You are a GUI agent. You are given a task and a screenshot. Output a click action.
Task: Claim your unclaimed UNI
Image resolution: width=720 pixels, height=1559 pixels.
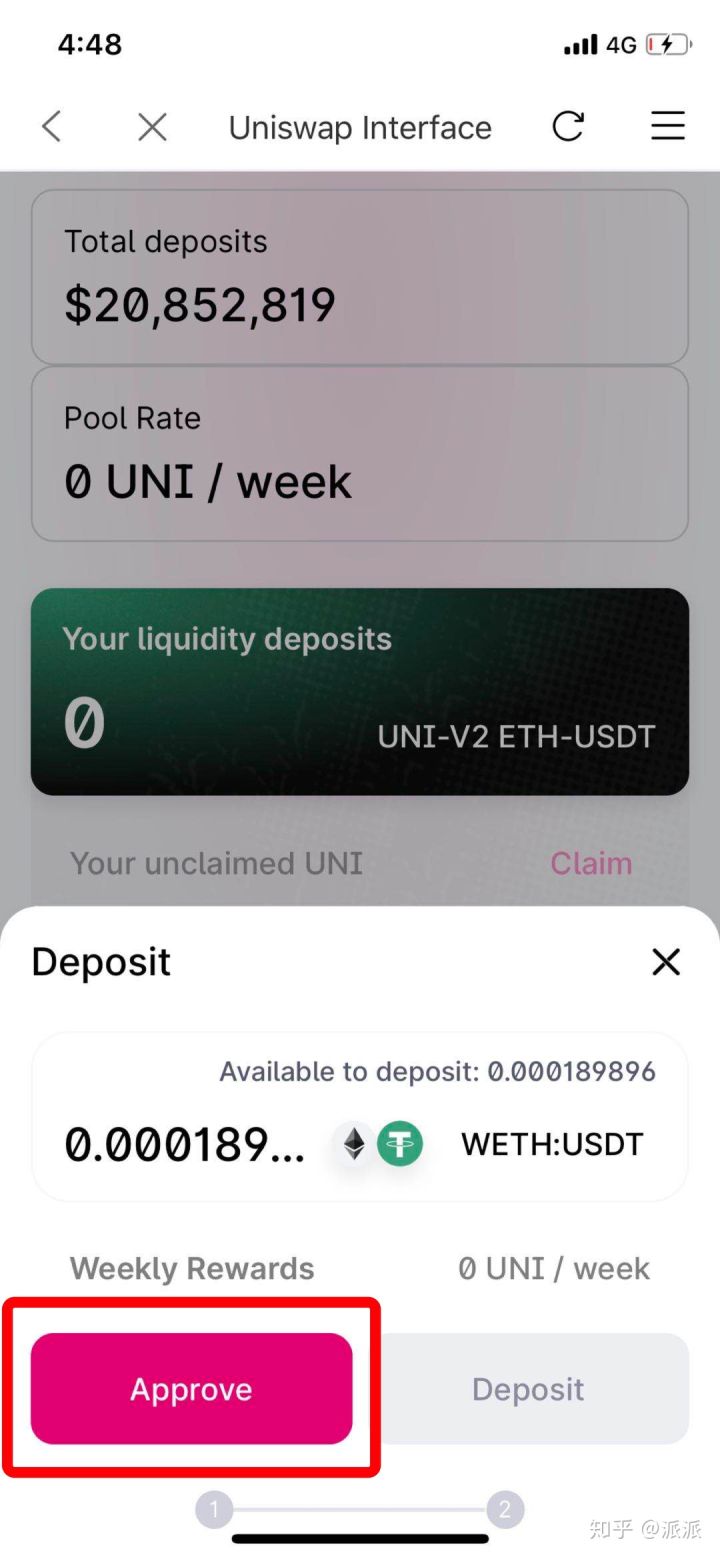pyautogui.click(x=591, y=863)
